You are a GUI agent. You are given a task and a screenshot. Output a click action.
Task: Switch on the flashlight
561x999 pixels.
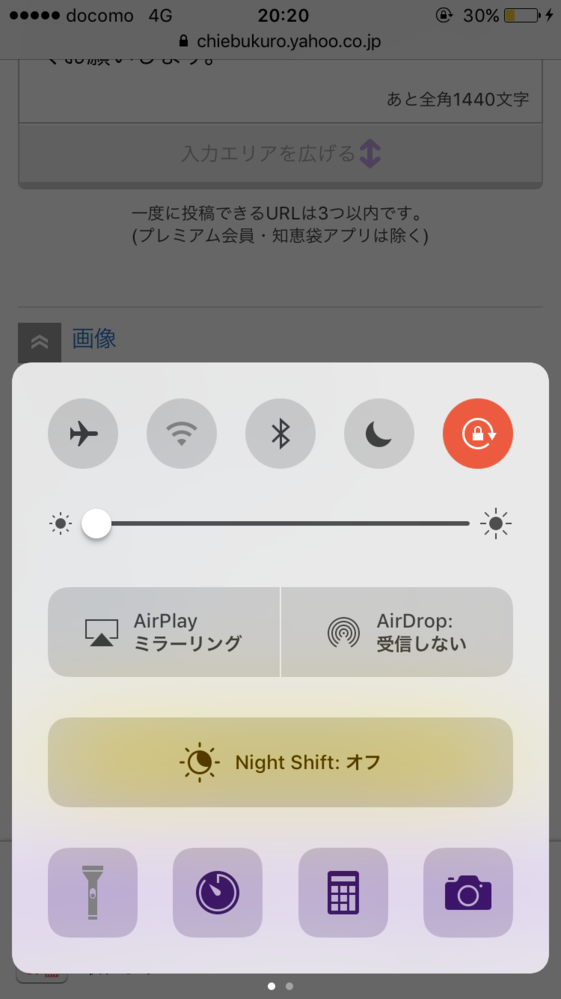point(92,892)
